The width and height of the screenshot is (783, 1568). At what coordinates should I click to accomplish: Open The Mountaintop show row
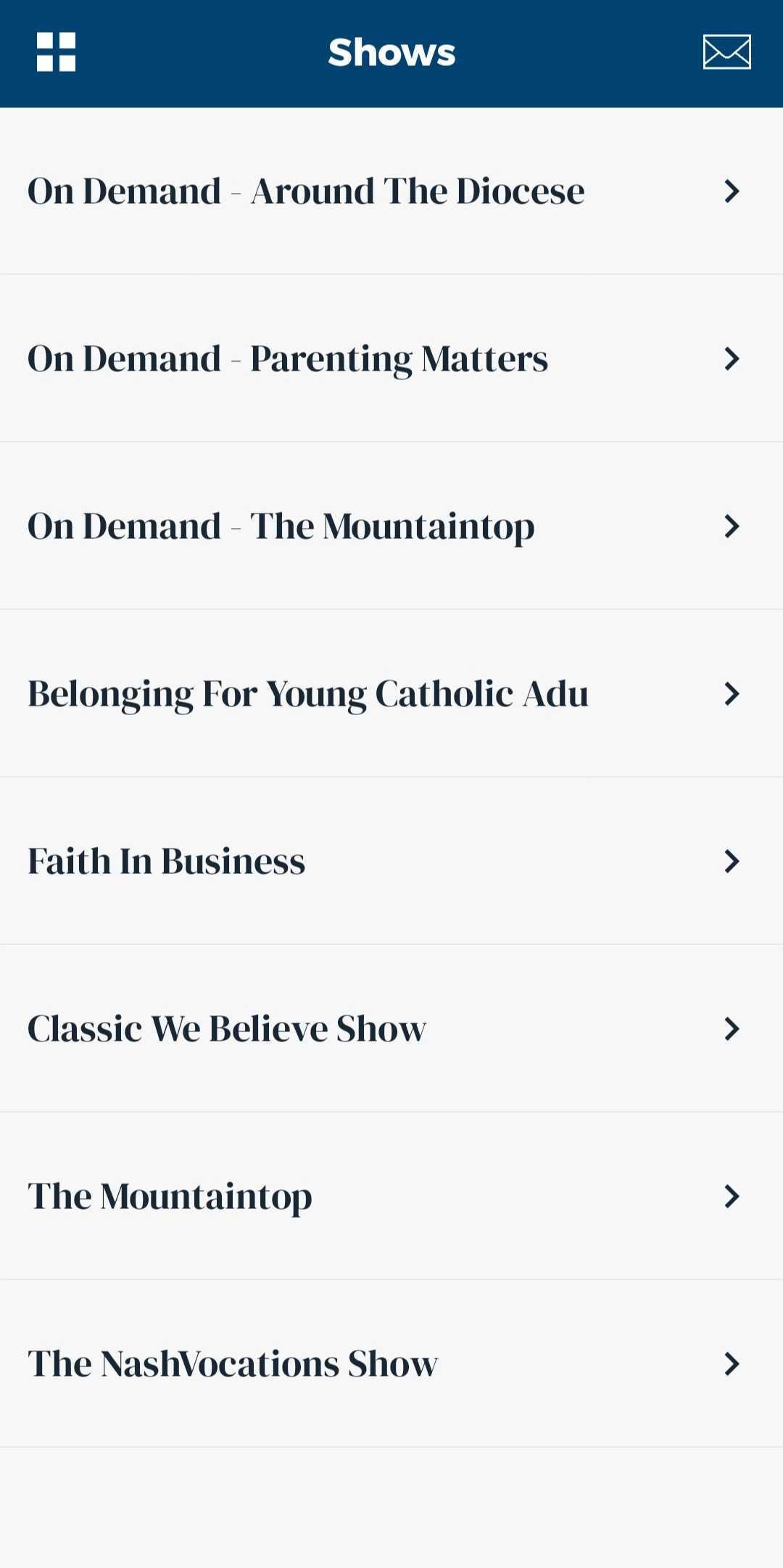(x=391, y=1196)
